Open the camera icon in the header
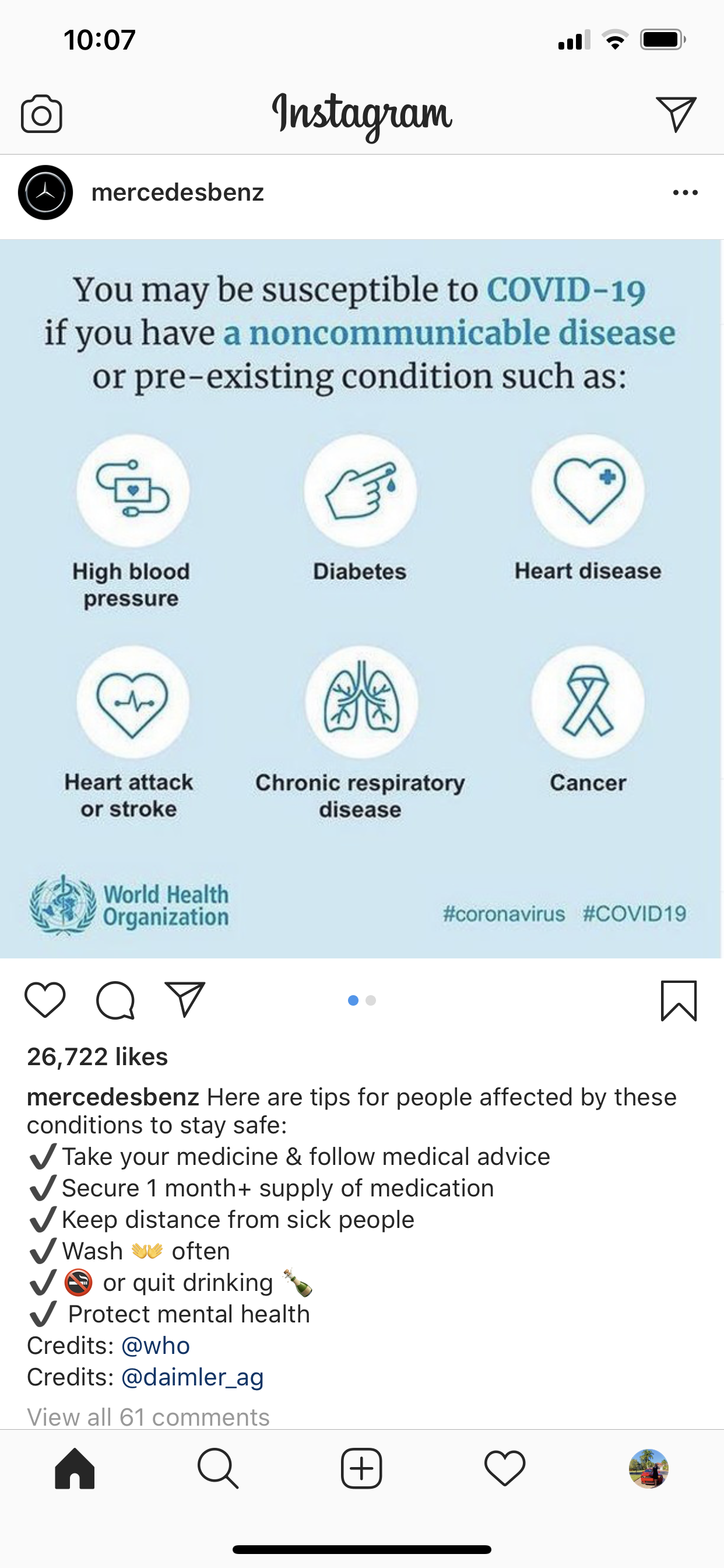 (x=41, y=114)
